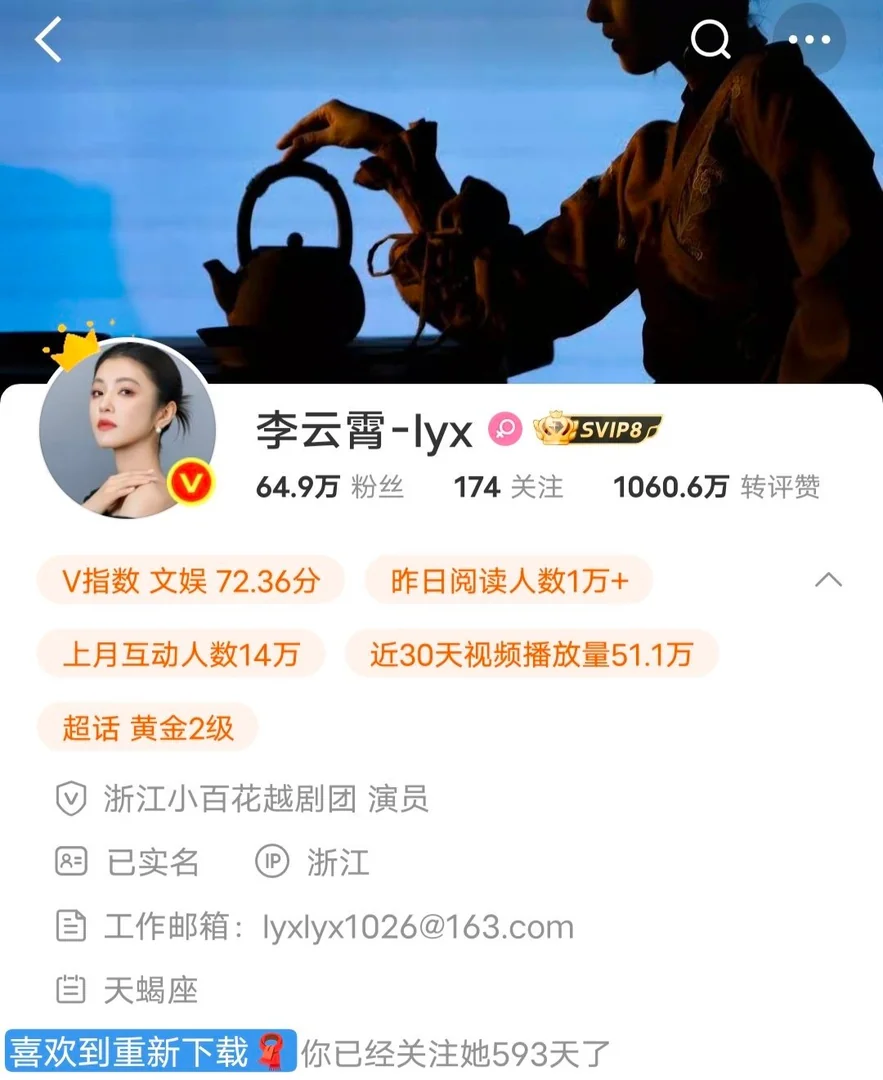The width and height of the screenshot is (883, 1080).
Task: Open the V指数 文娱 72.36分 chip
Action: coord(190,581)
